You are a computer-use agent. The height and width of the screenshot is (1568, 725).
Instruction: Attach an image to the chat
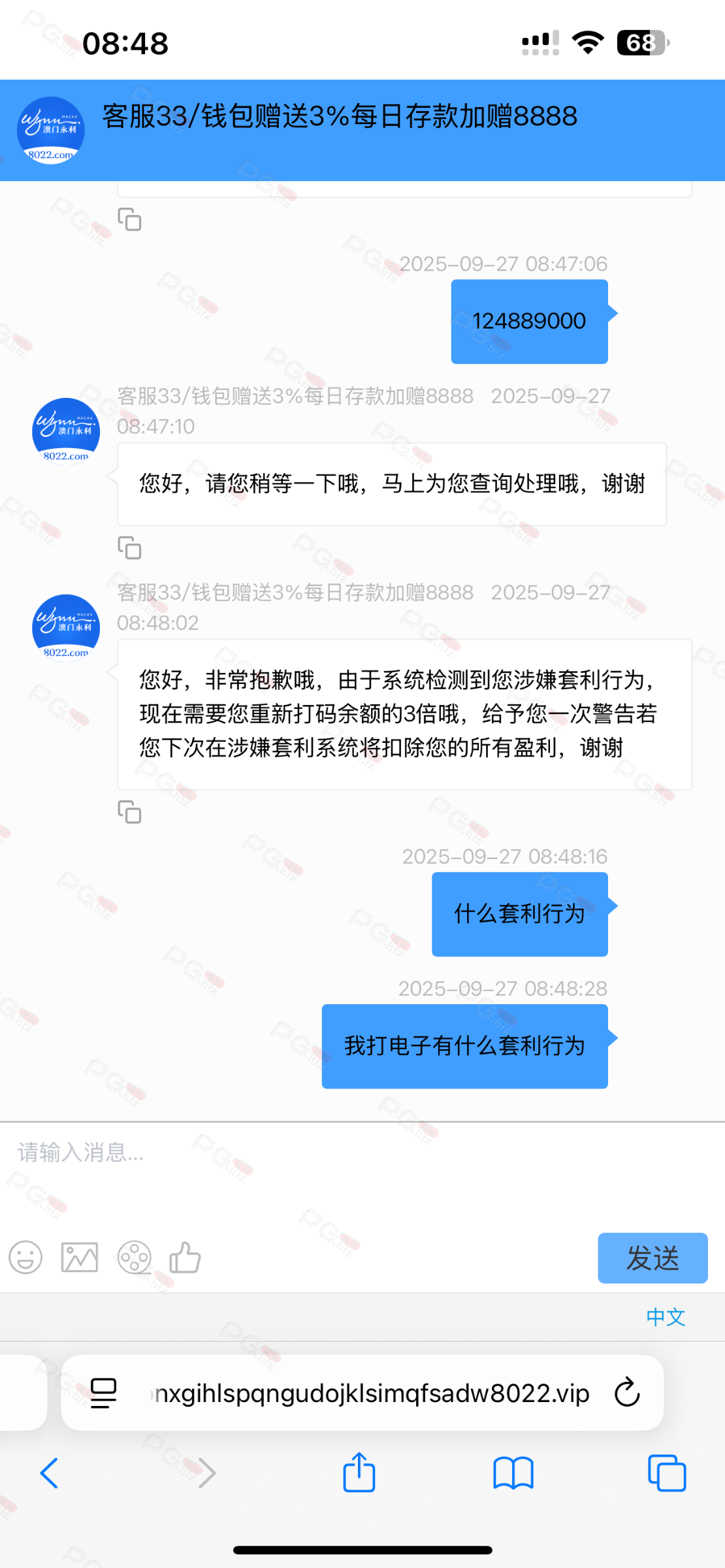[x=80, y=1257]
